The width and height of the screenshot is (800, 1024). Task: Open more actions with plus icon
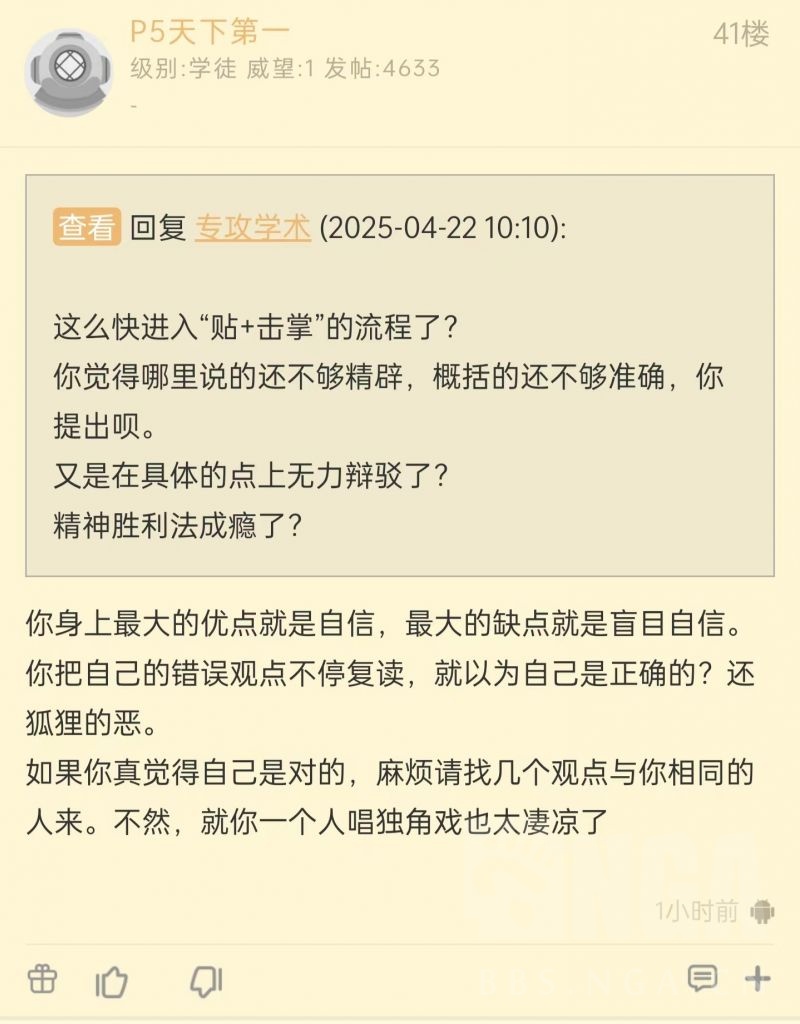pyautogui.click(x=758, y=978)
